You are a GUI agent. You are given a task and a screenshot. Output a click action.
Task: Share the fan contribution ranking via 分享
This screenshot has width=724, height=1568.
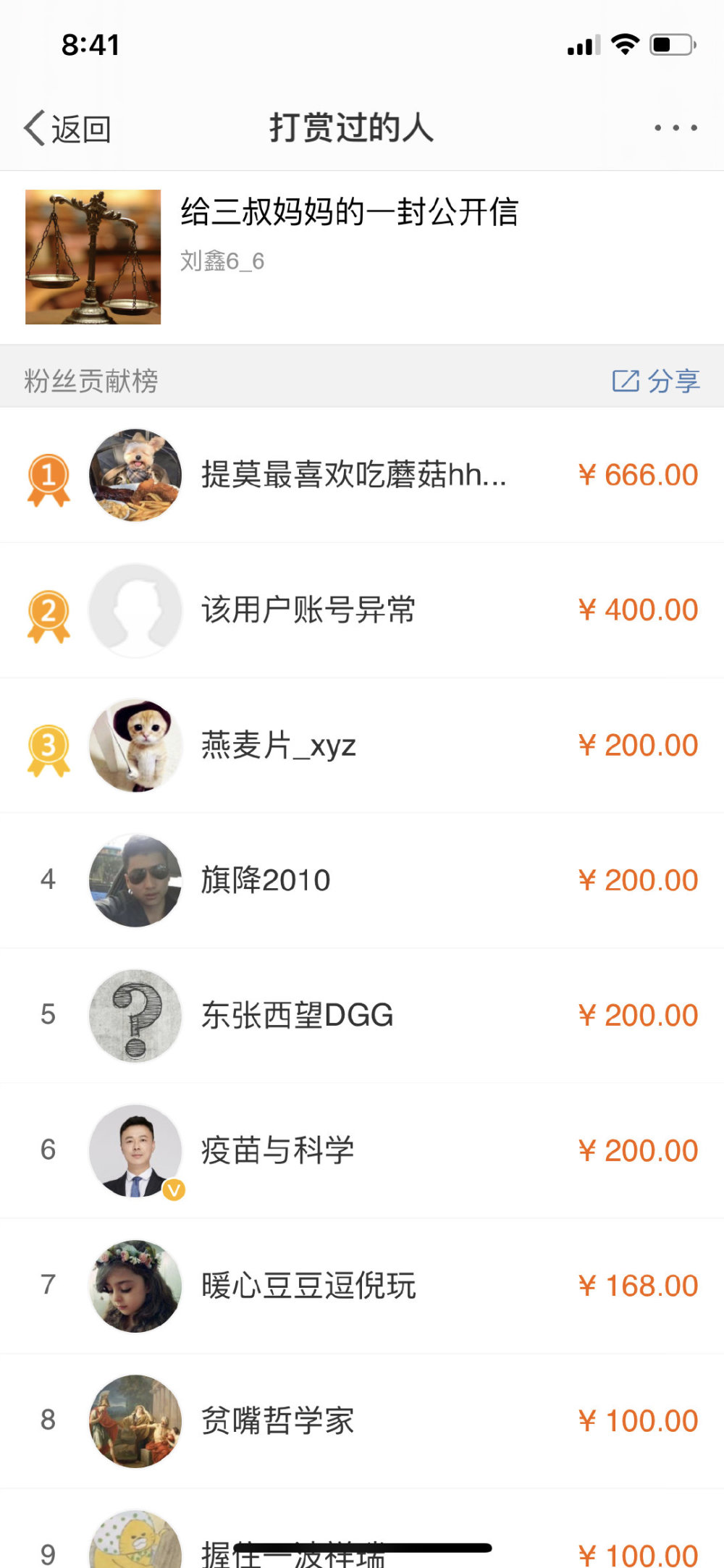656,381
